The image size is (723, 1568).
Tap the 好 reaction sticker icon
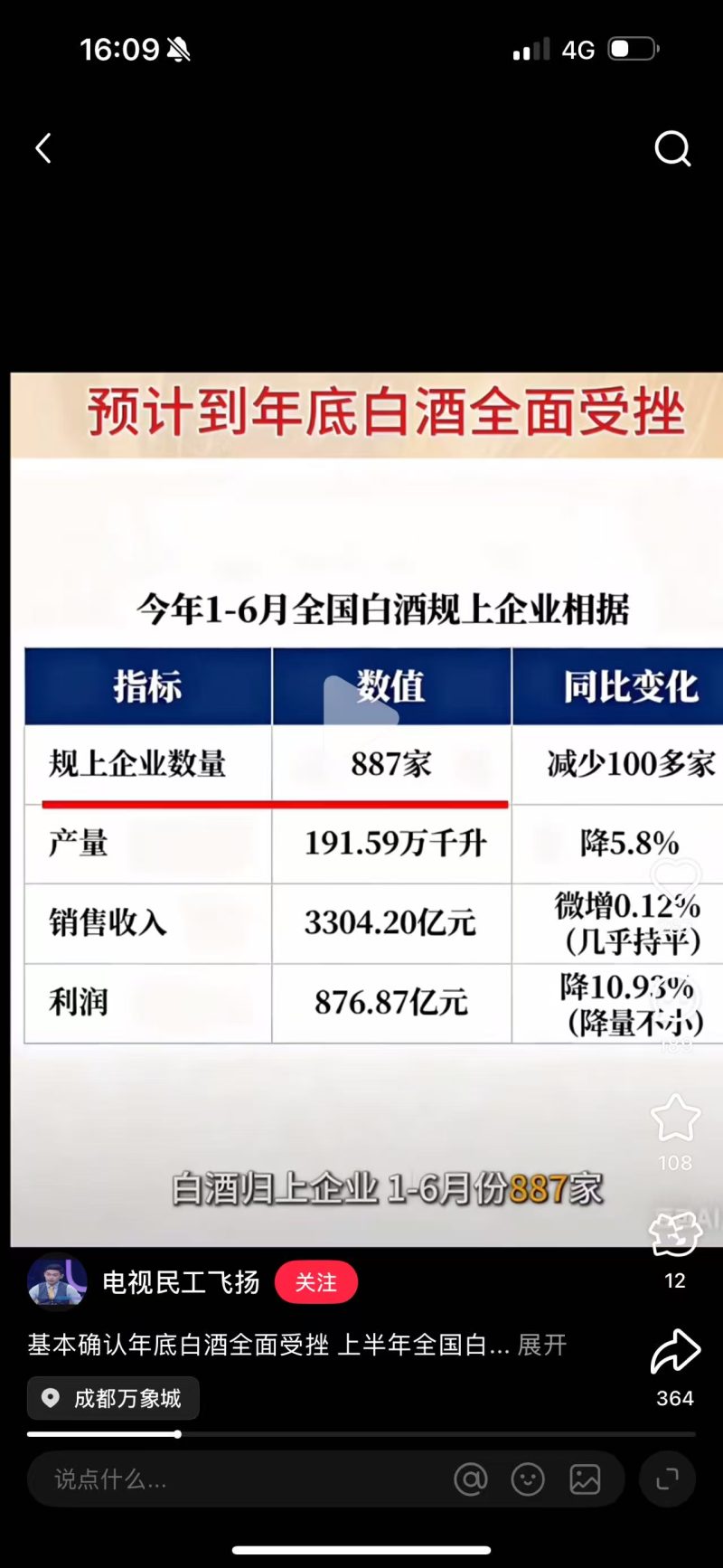click(675, 1235)
